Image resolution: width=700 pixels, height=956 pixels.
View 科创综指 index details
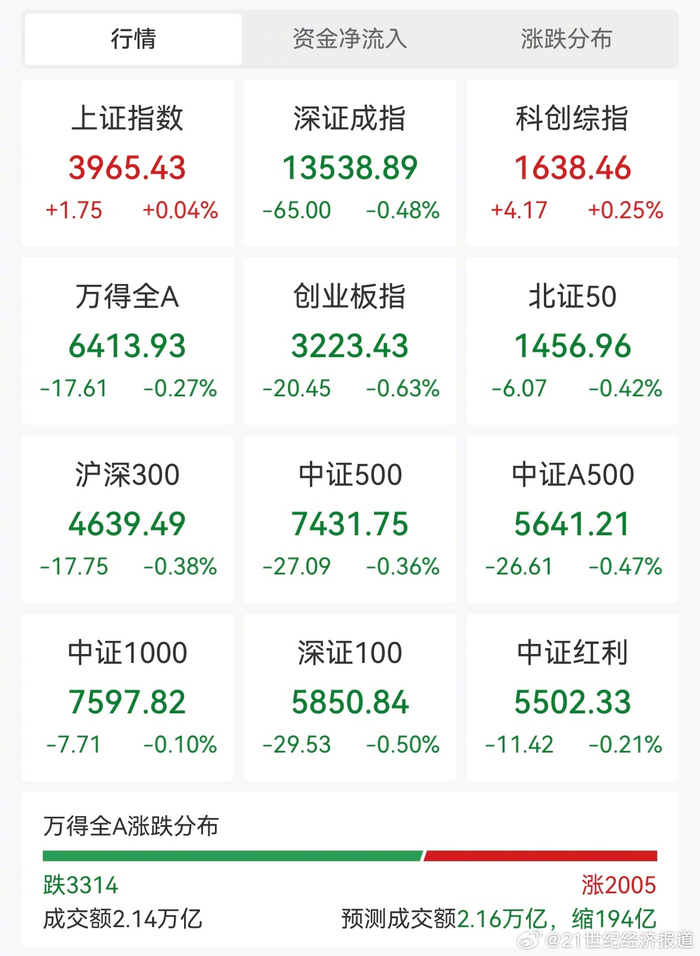[573, 164]
